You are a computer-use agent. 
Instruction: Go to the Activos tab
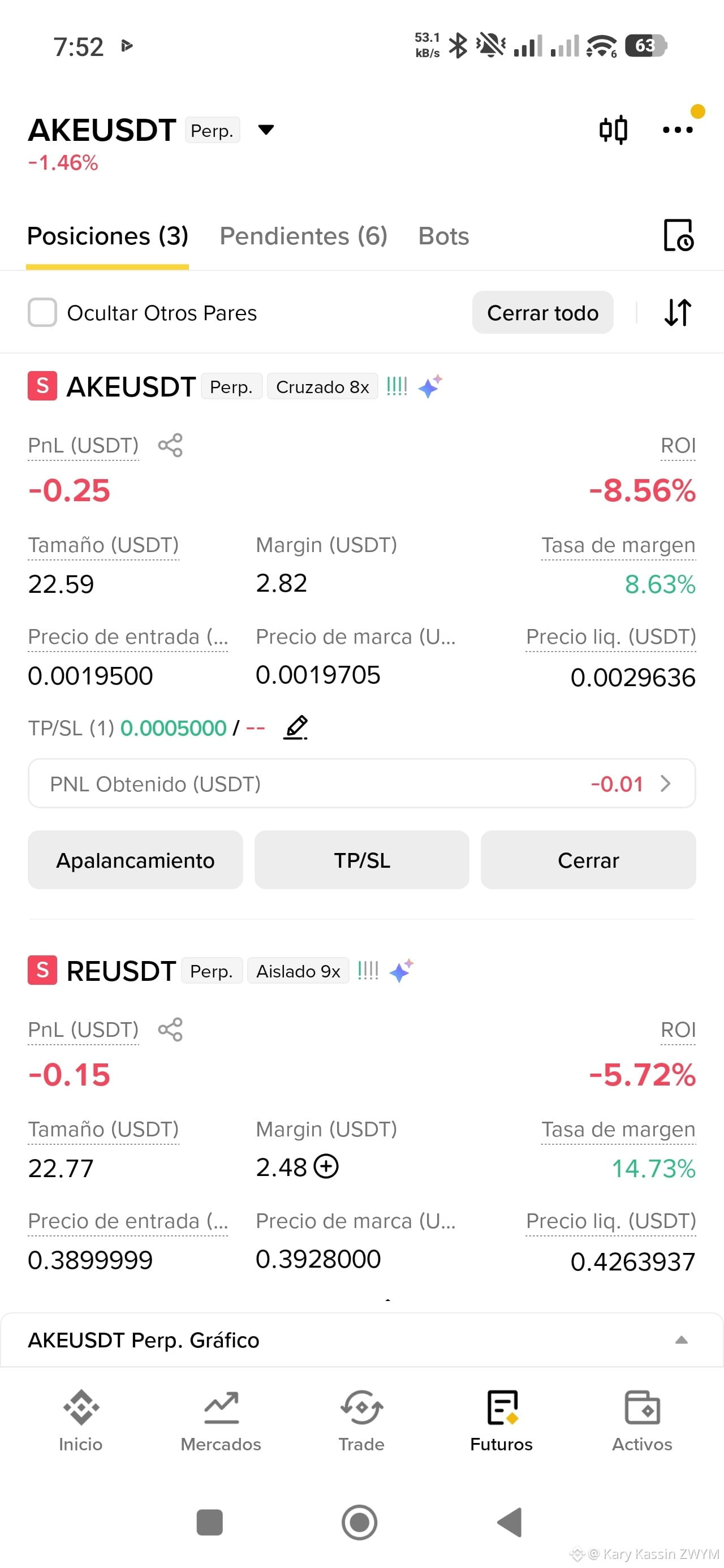click(642, 1421)
